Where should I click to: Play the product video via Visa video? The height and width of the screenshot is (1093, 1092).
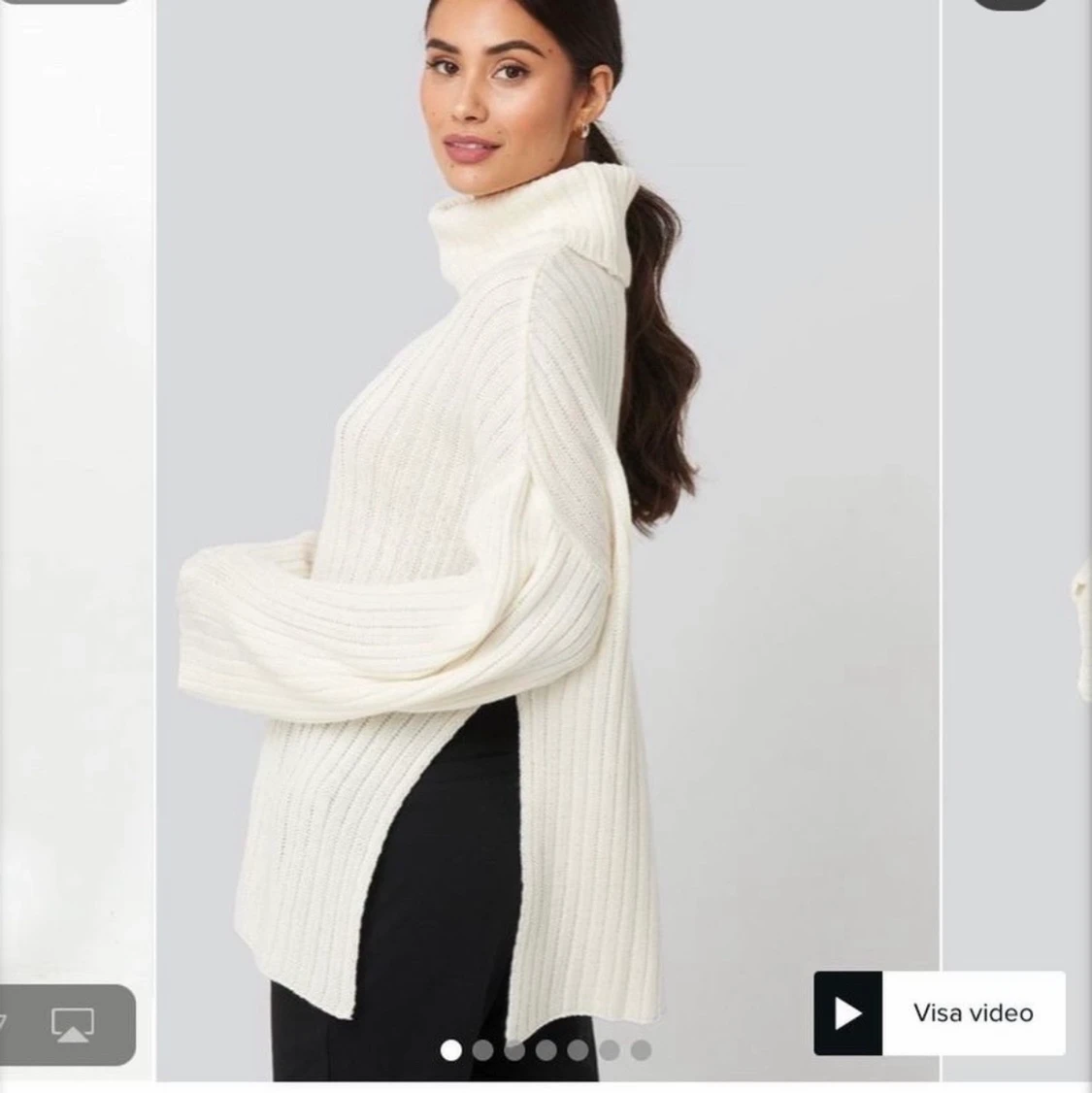[938, 1012]
